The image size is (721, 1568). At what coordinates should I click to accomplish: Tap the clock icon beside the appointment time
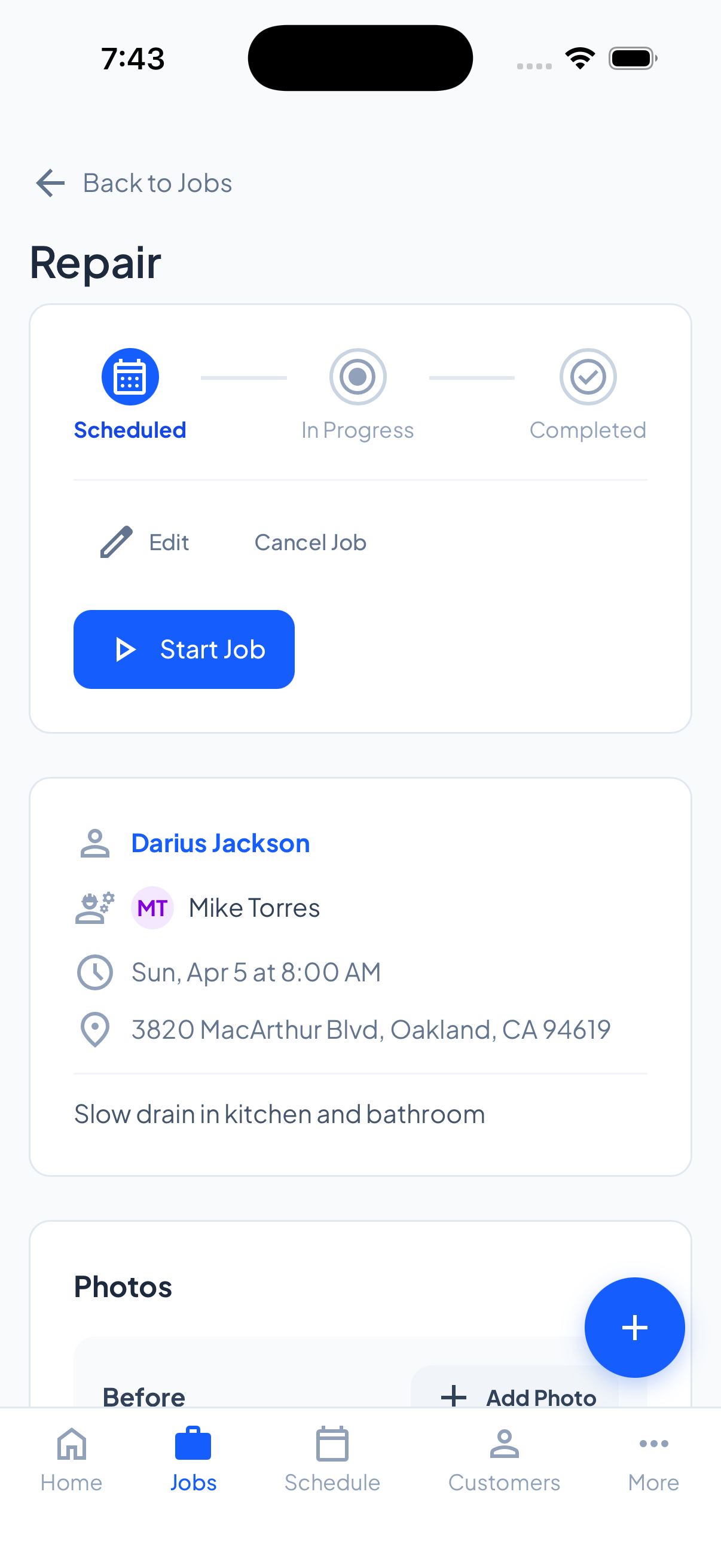click(94, 971)
